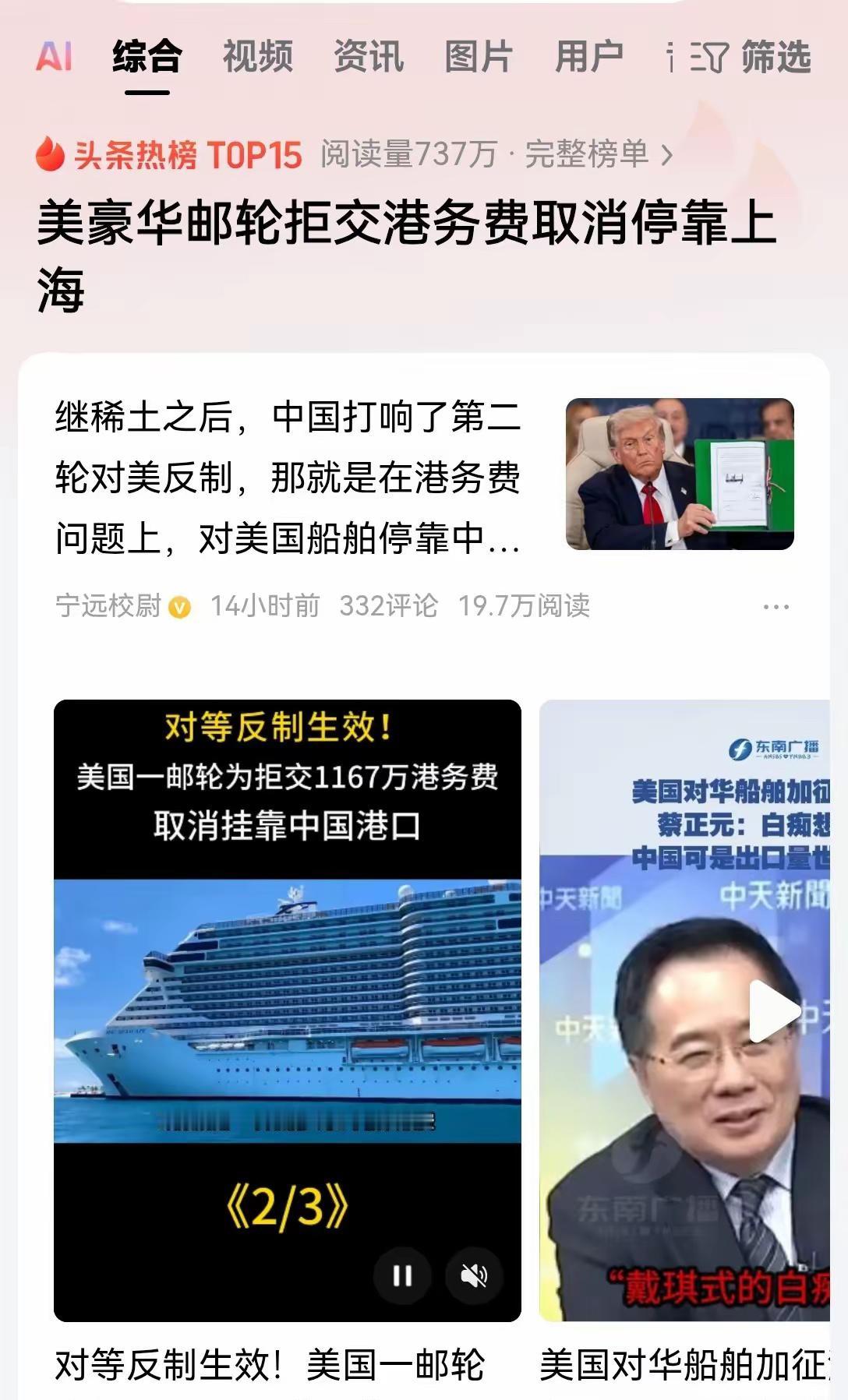Open the 用户 tab
Screen dimensions: 848x1400
click(588, 57)
